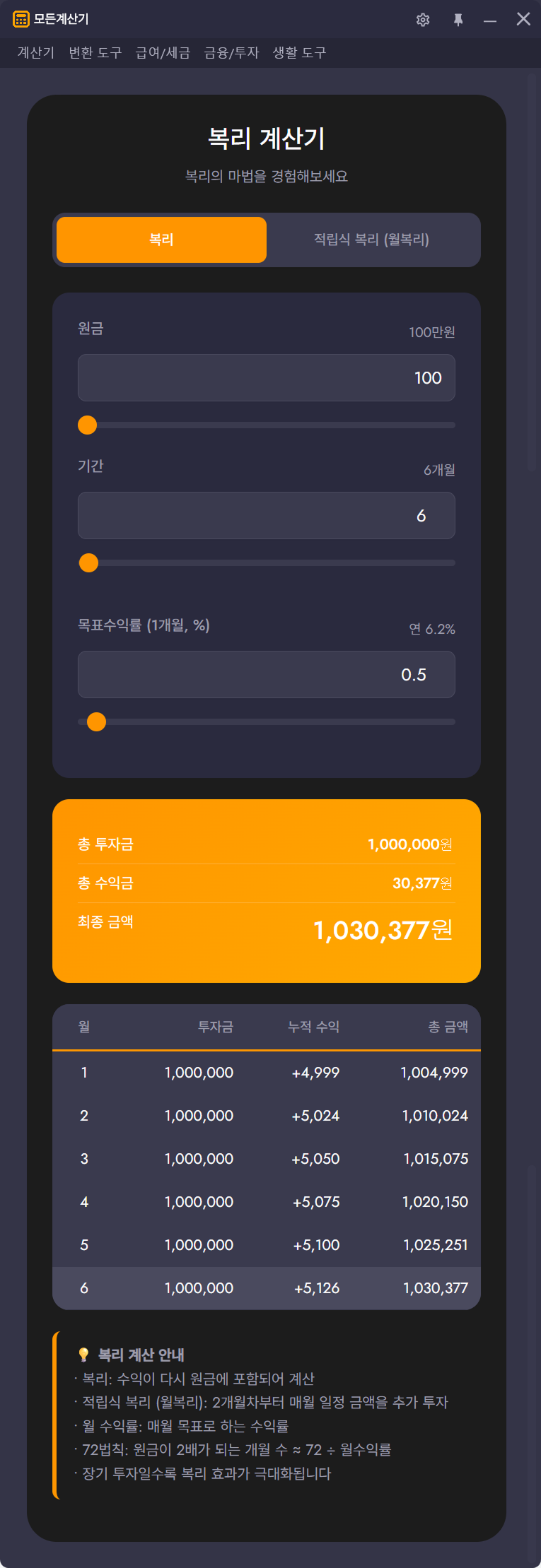Select the 복리 tab

(x=161, y=240)
